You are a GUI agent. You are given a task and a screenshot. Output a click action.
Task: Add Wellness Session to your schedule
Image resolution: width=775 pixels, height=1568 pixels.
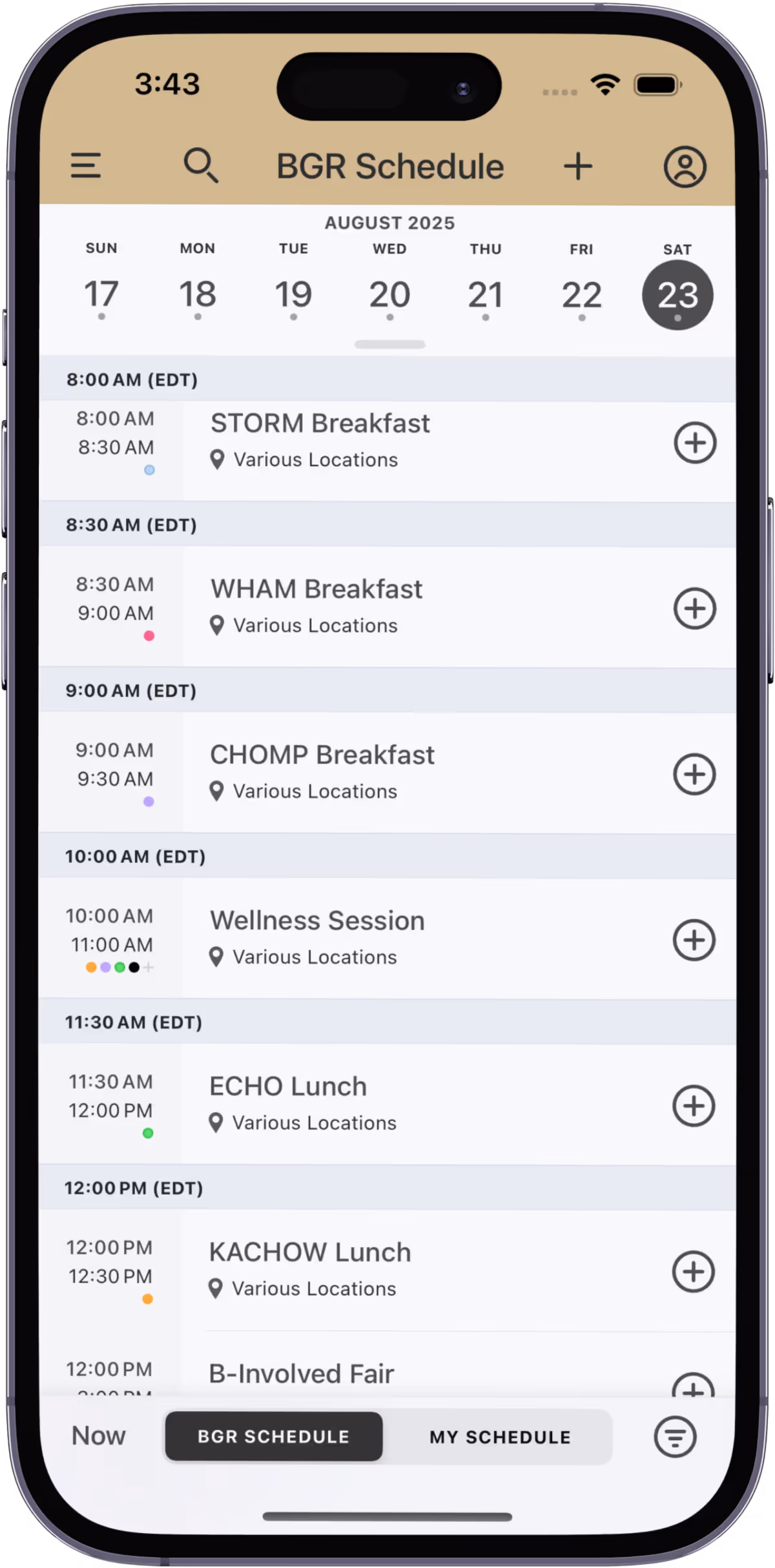point(694,940)
